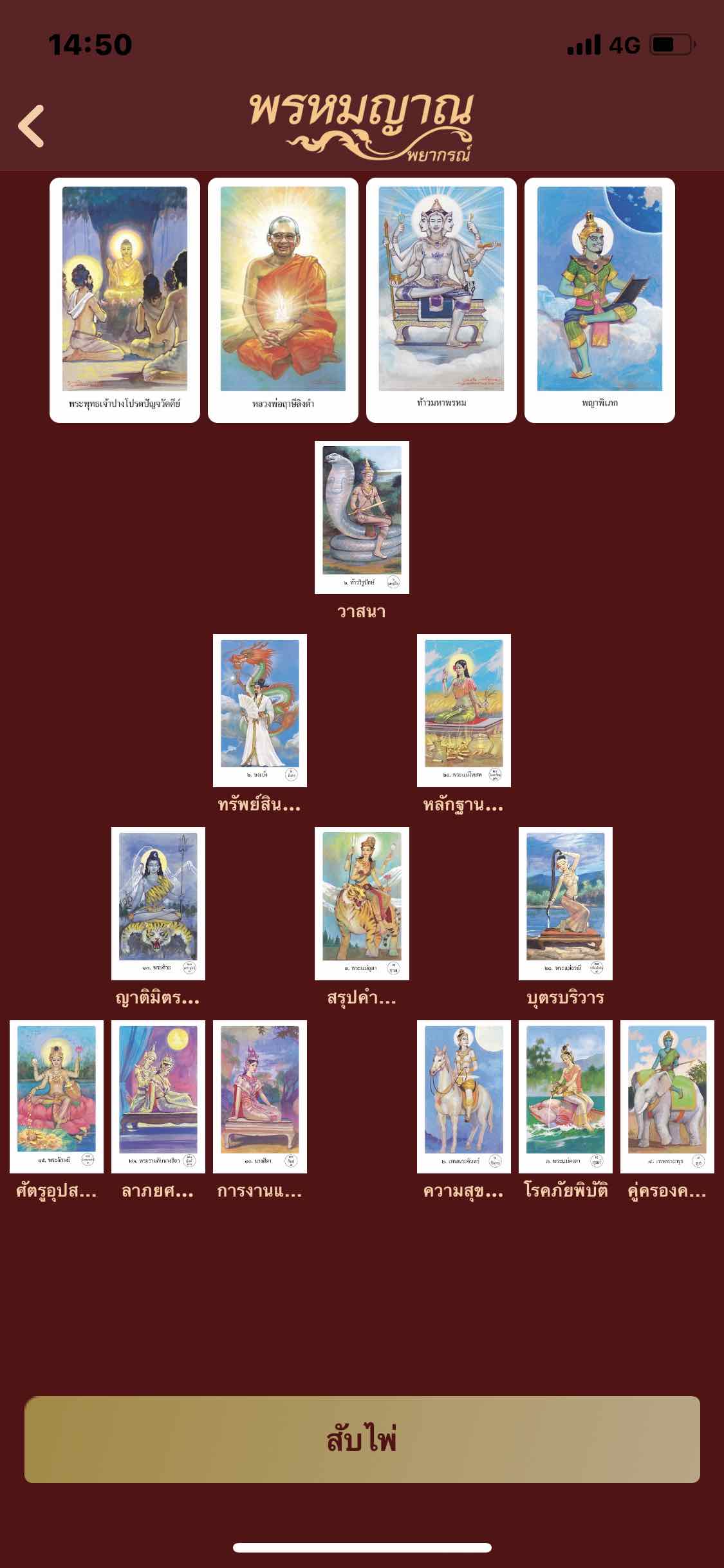
Task: Open the สรุปคำ card
Action: click(x=362, y=903)
